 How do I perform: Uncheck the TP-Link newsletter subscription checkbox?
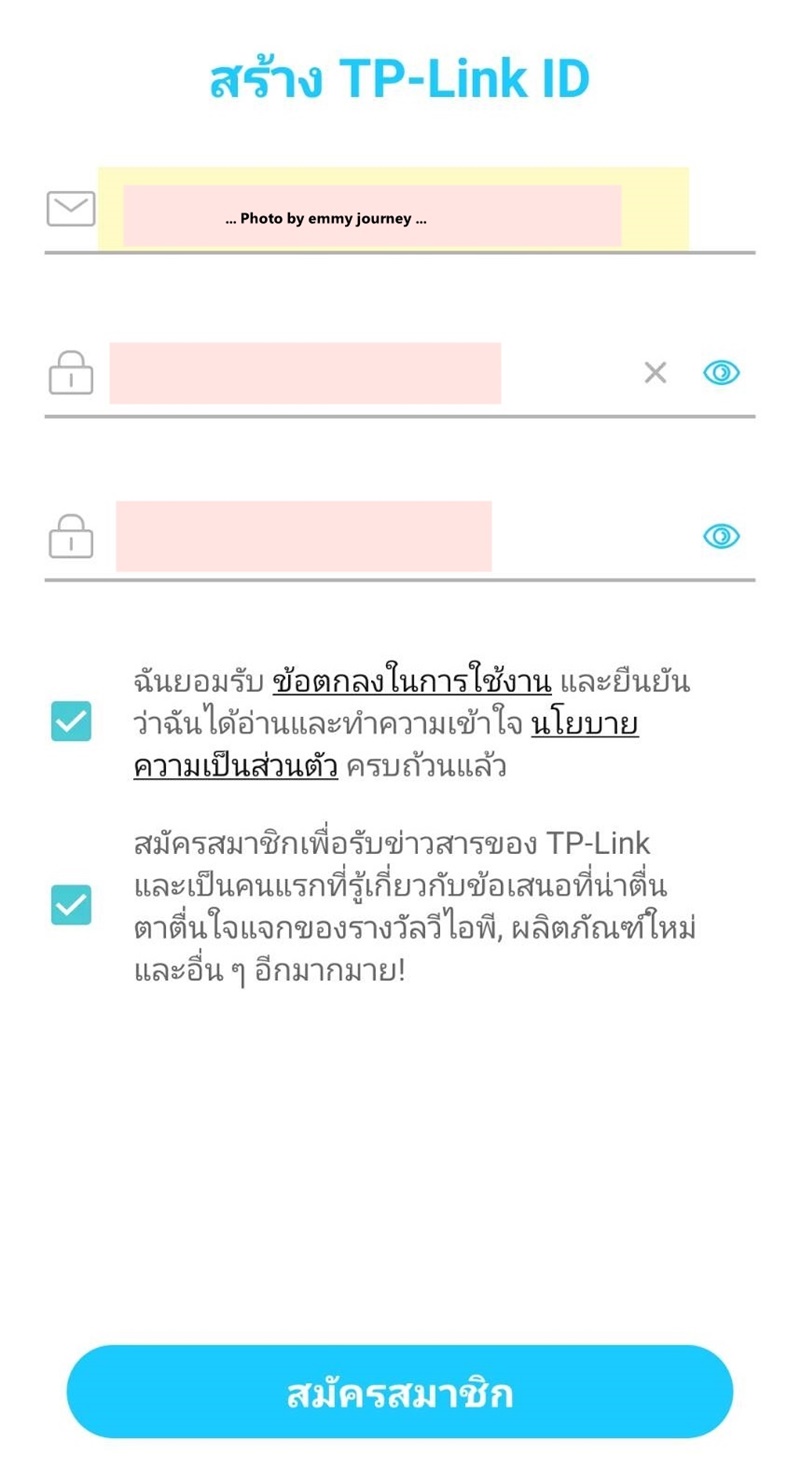[x=71, y=905]
